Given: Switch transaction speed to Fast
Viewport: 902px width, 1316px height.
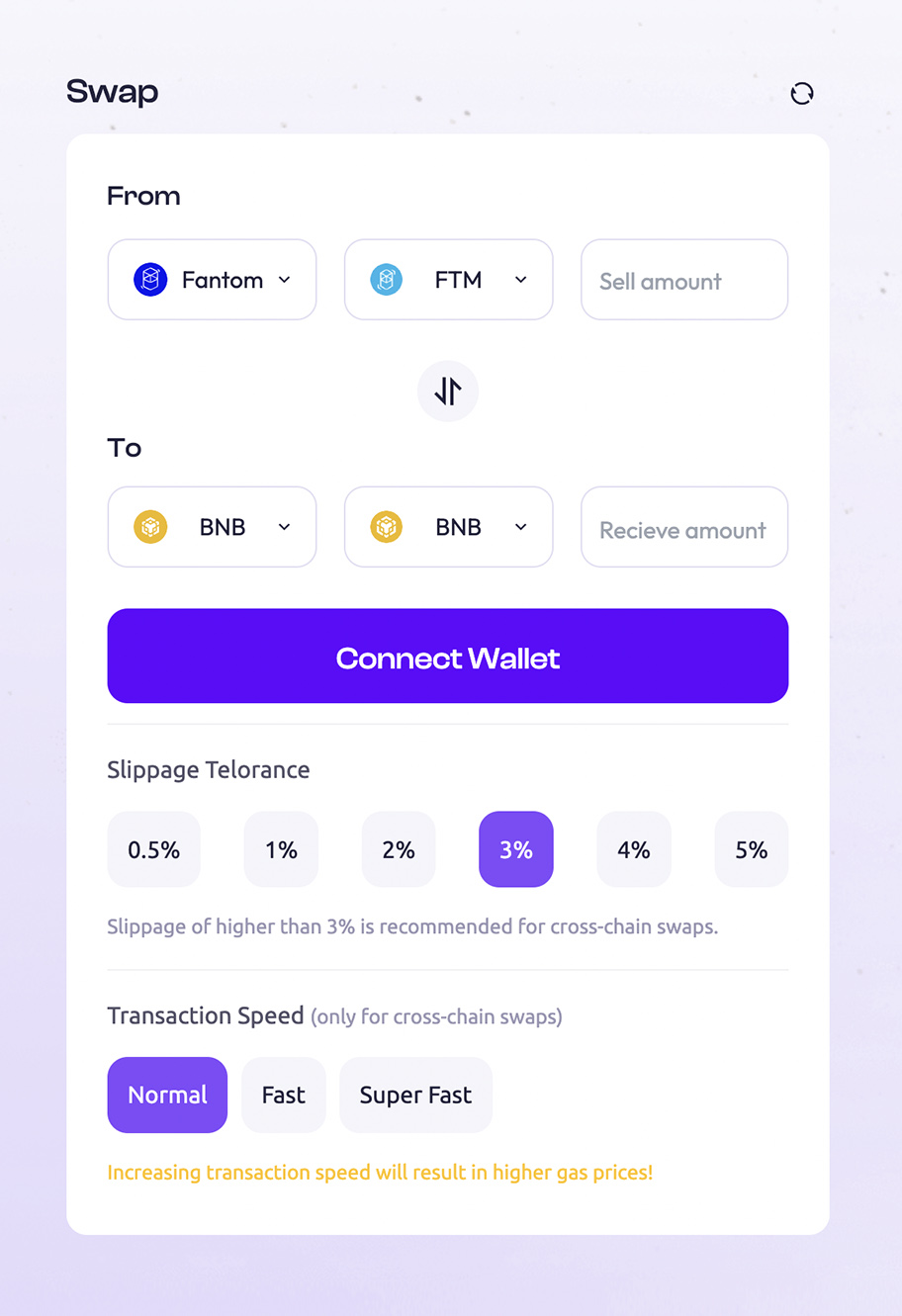Looking at the screenshot, I should pyautogui.click(x=283, y=1095).
